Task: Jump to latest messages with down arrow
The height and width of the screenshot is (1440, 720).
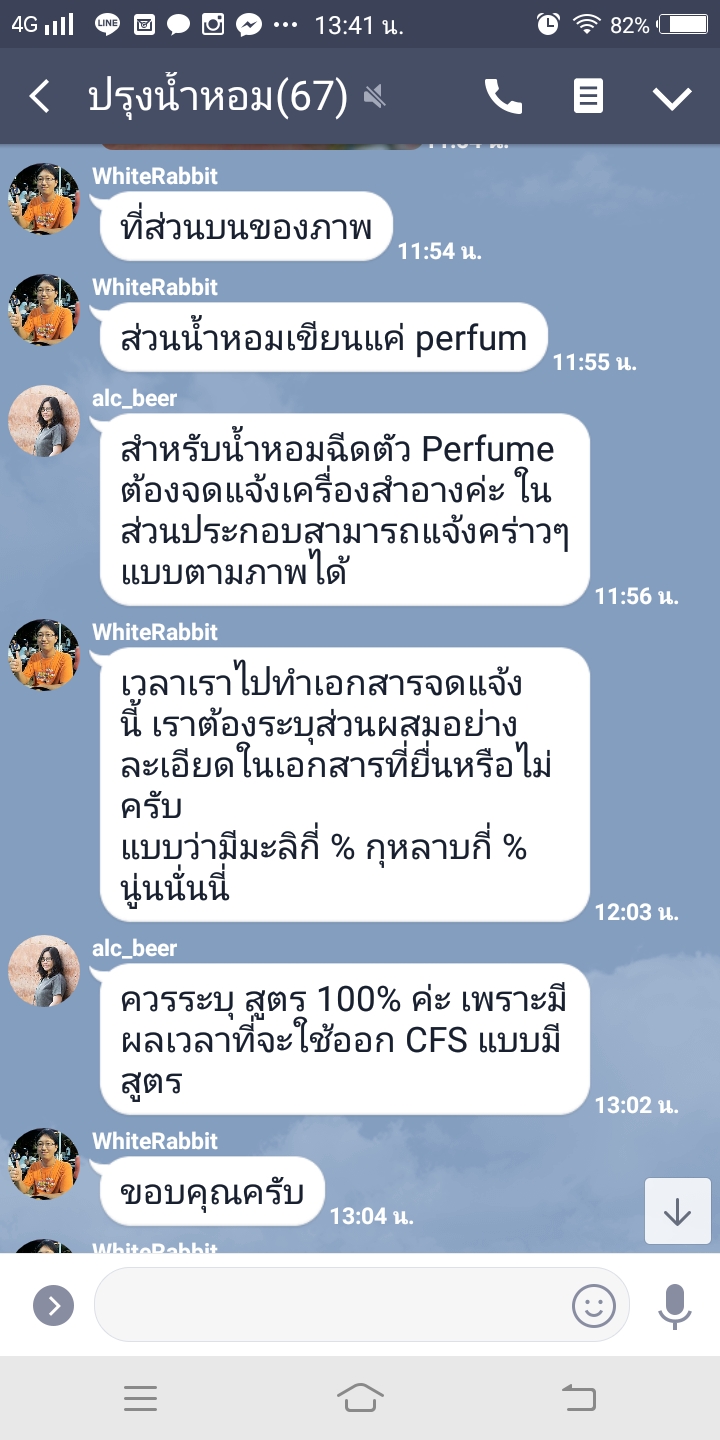Action: 677,1211
